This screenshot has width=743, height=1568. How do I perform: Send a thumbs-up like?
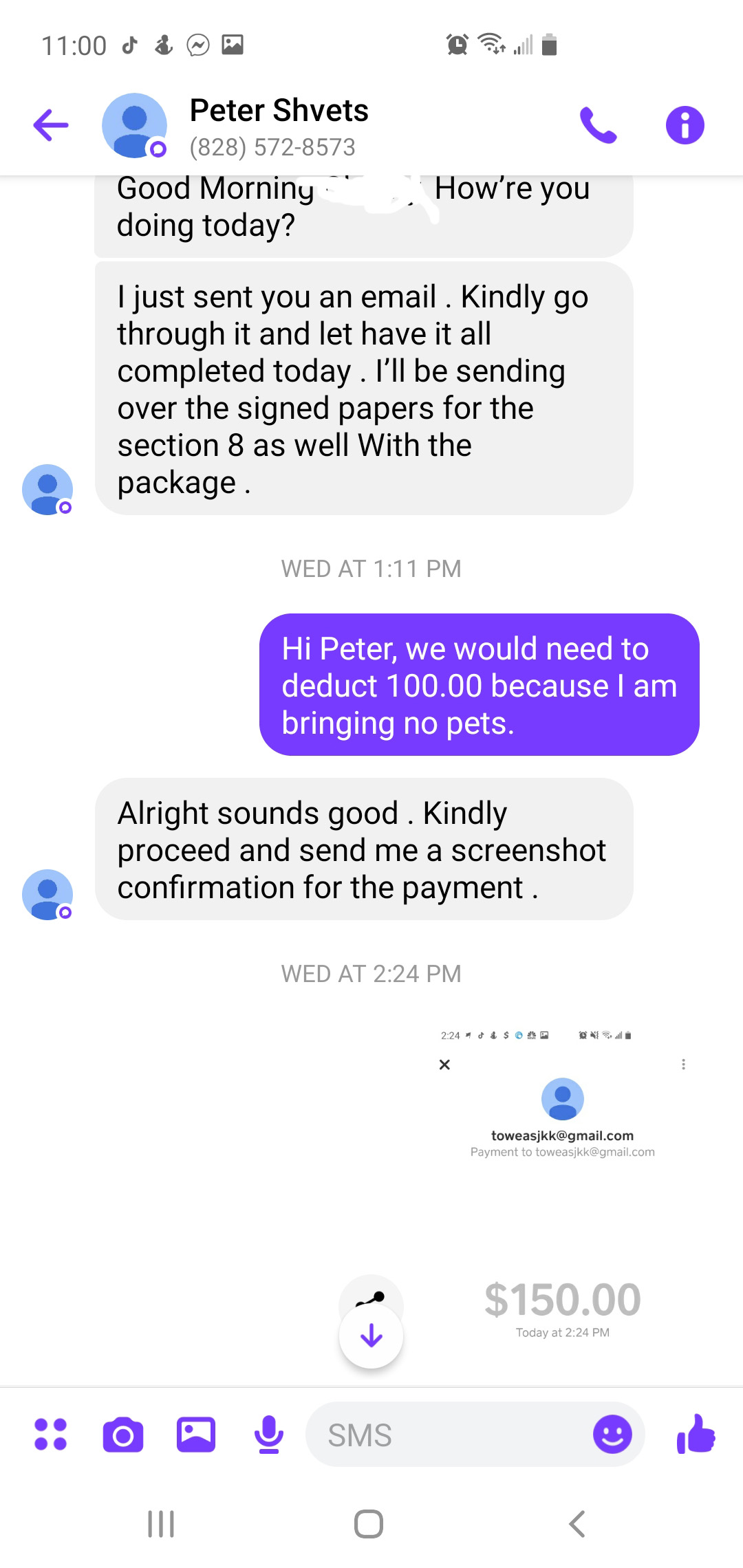pos(696,1434)
